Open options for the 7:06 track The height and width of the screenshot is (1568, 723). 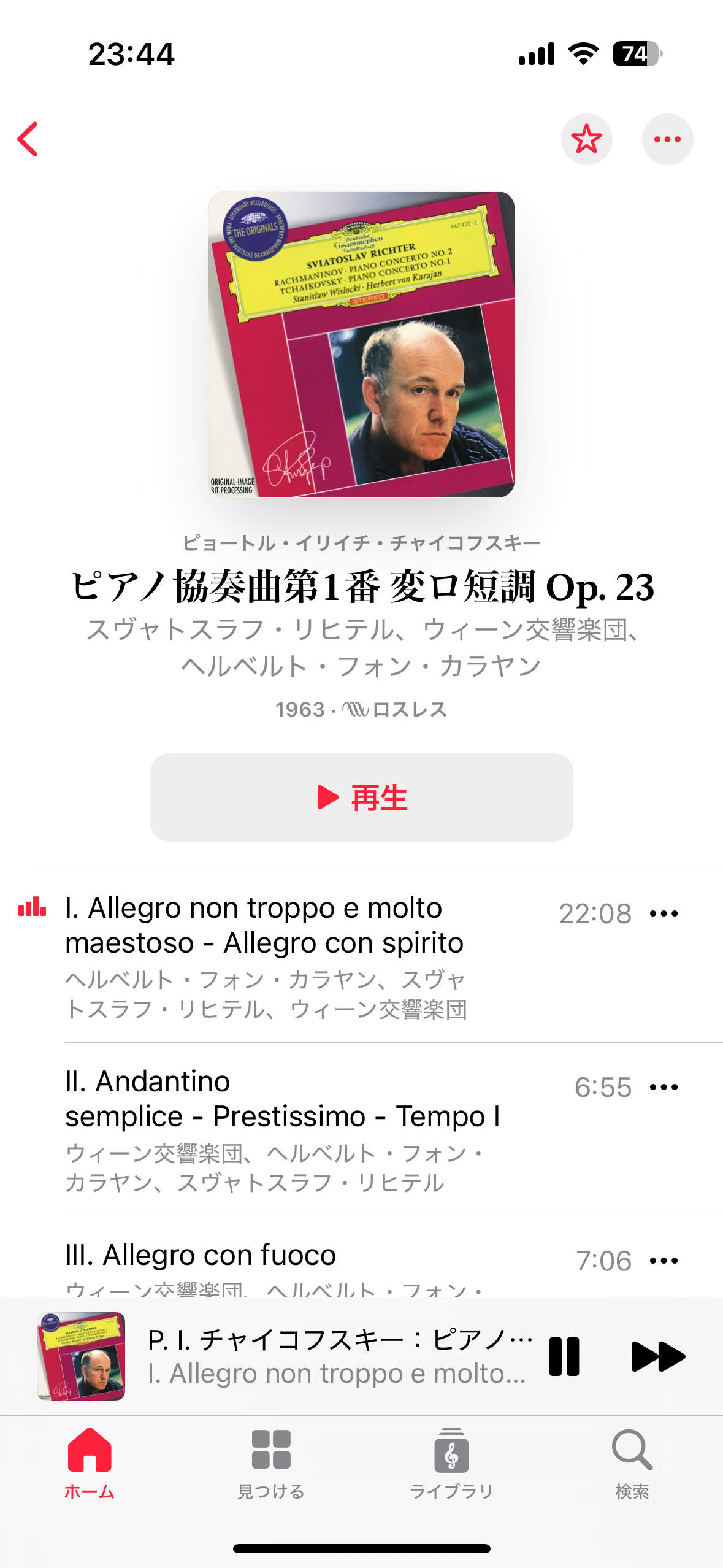tap(664, 1261)
